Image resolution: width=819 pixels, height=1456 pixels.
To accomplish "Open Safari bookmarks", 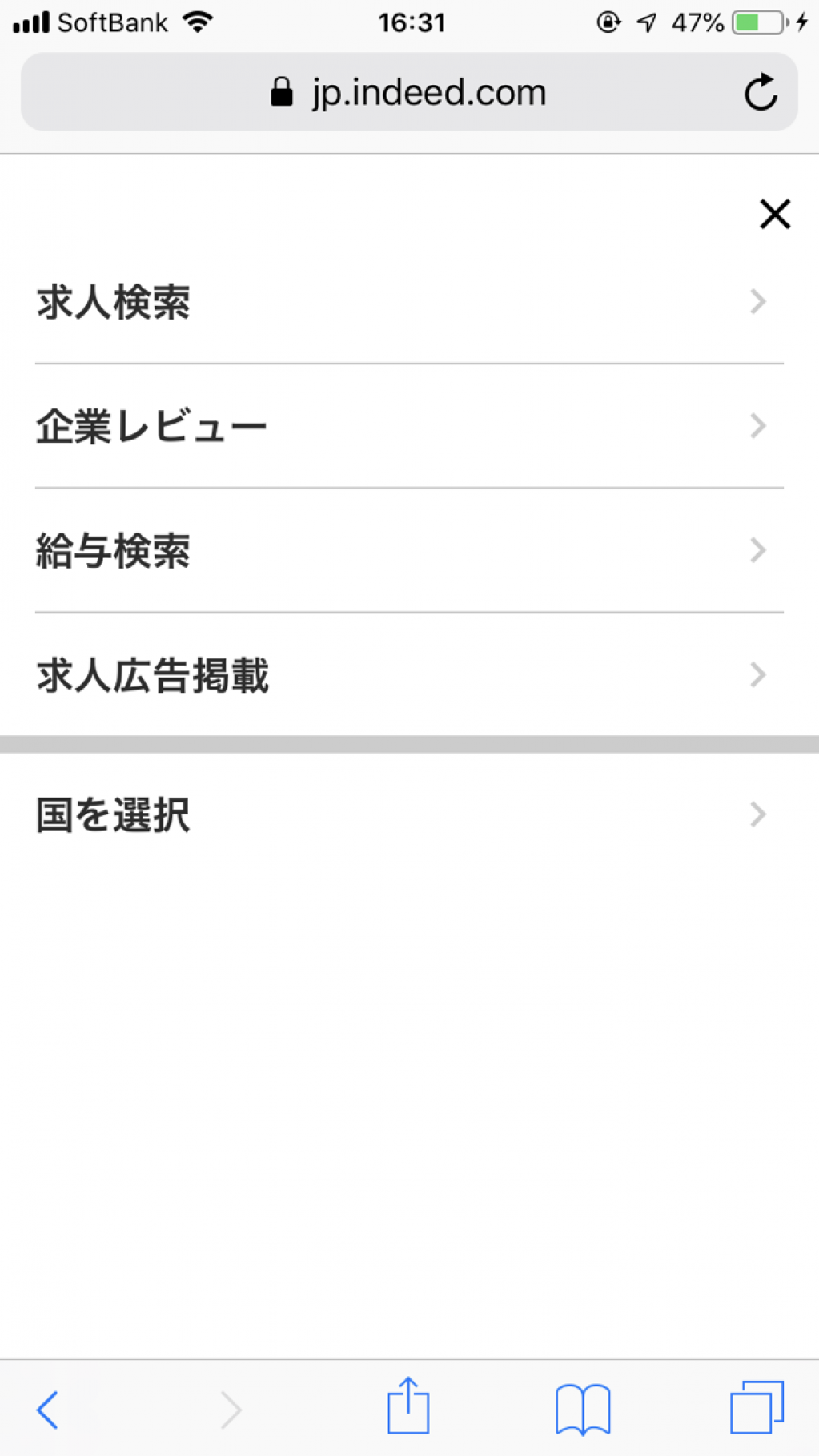I will tap(583, 1409).
